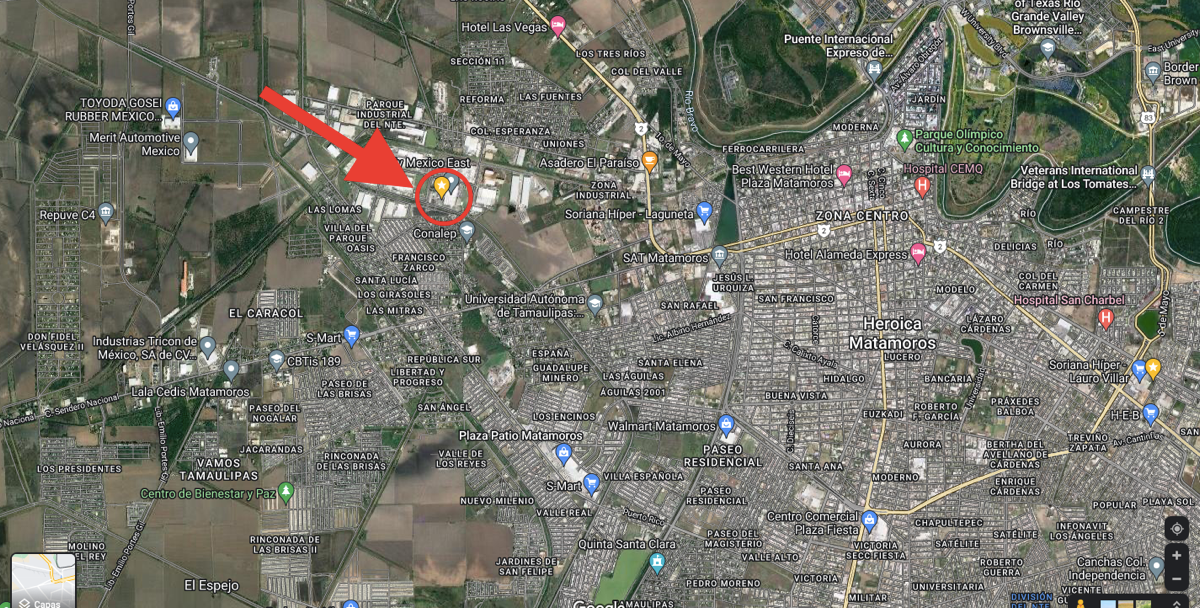Image resolution: width=1200 pixels, height=608 pixels.
Task: Open the Hotel Las Vegas pin
Action: point(559,23)
